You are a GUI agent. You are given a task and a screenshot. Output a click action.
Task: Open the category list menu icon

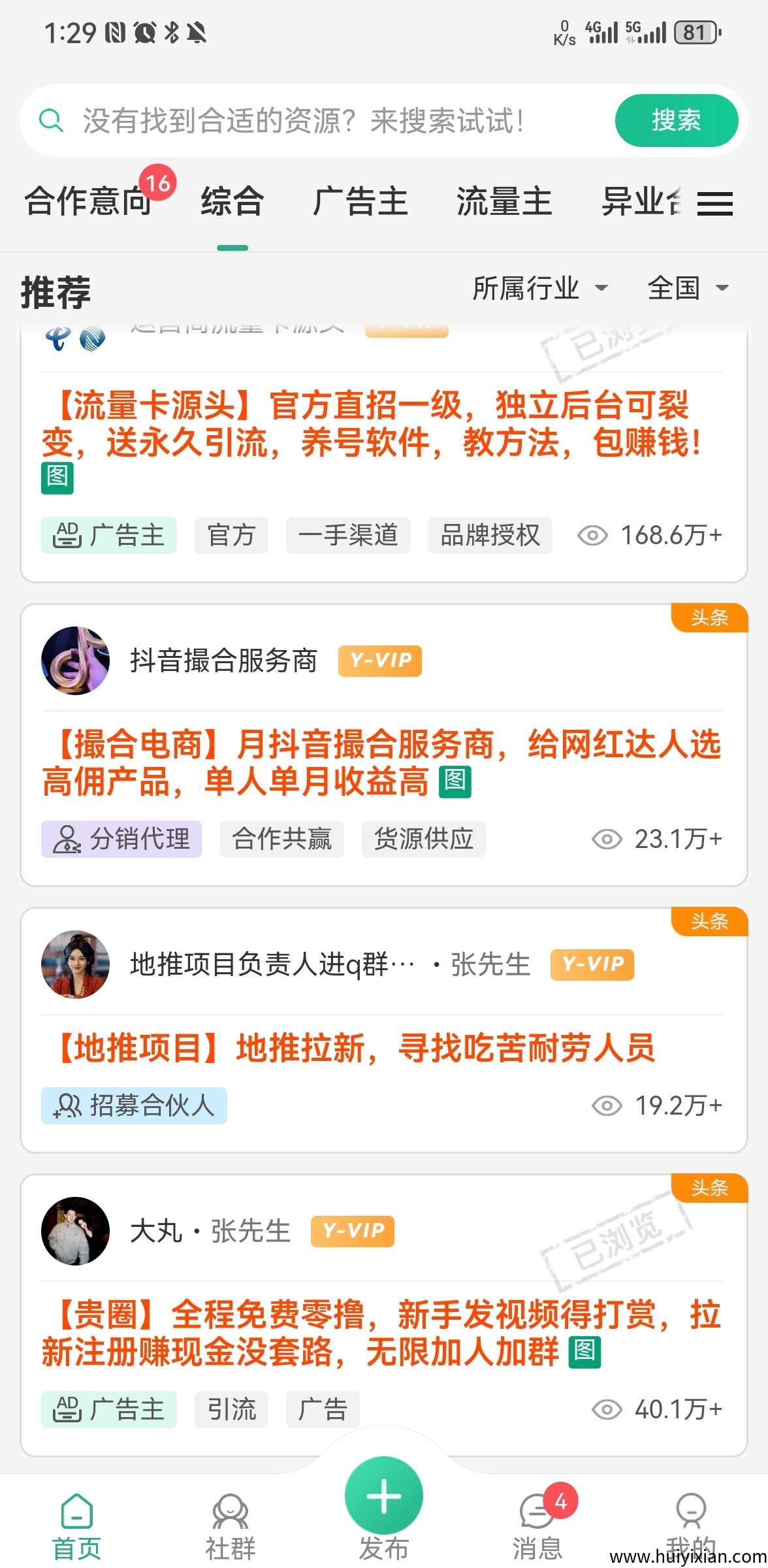click(x=715, y=203)
